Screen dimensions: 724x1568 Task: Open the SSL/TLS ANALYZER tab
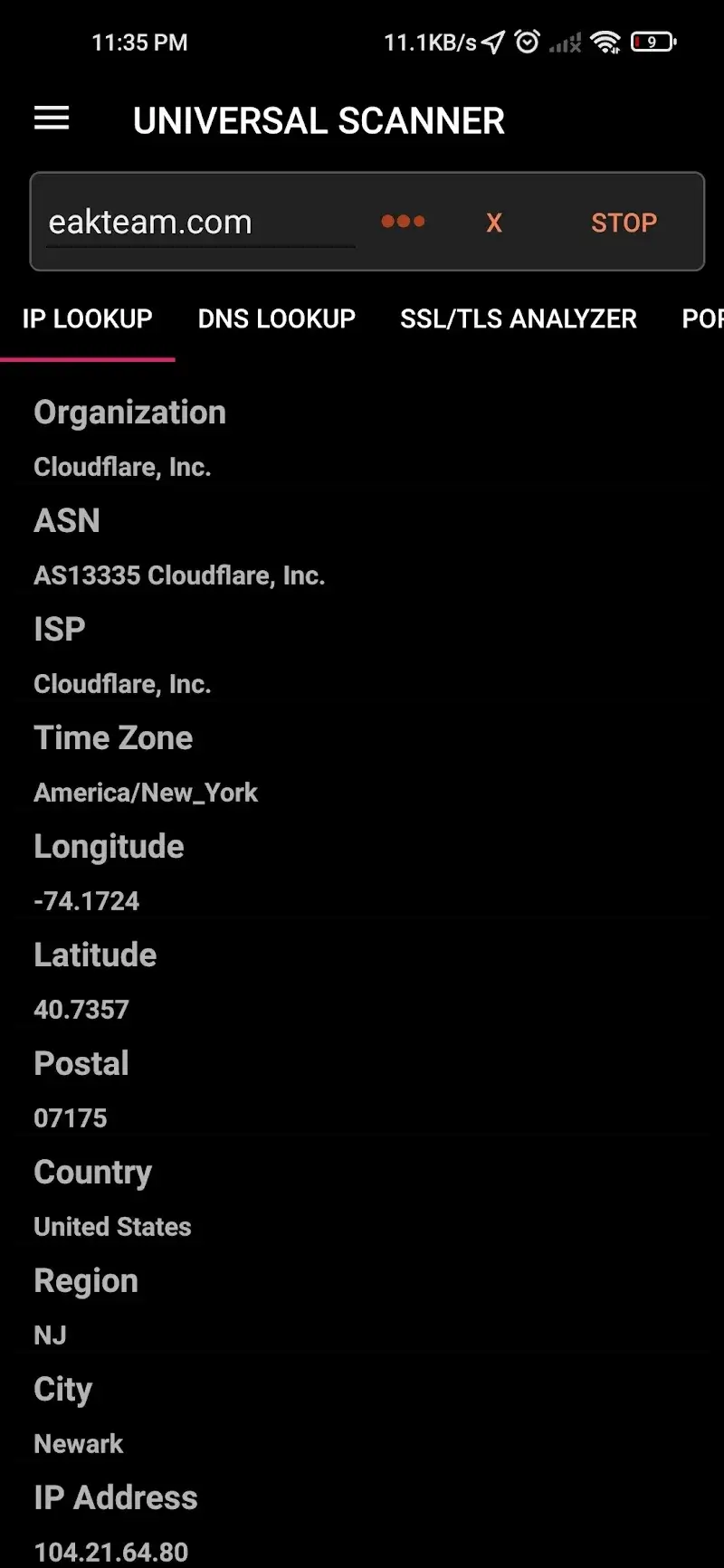point(519,318)
